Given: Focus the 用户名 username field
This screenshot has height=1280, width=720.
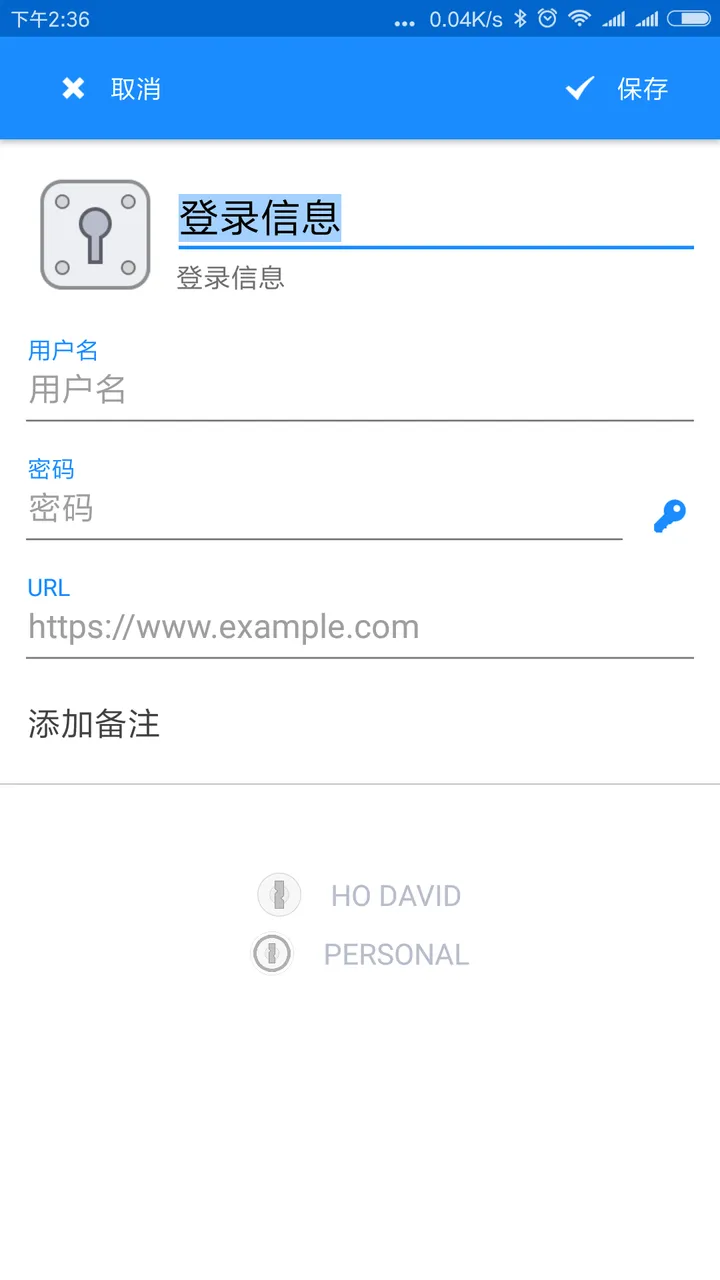Looking at the screenshot, I should [x=360, y=390].
